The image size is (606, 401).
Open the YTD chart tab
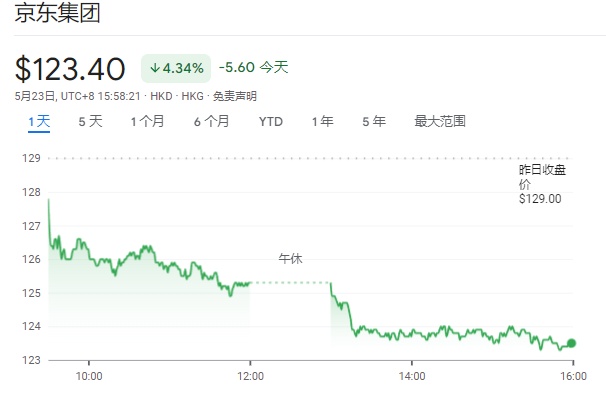(271, 122)
